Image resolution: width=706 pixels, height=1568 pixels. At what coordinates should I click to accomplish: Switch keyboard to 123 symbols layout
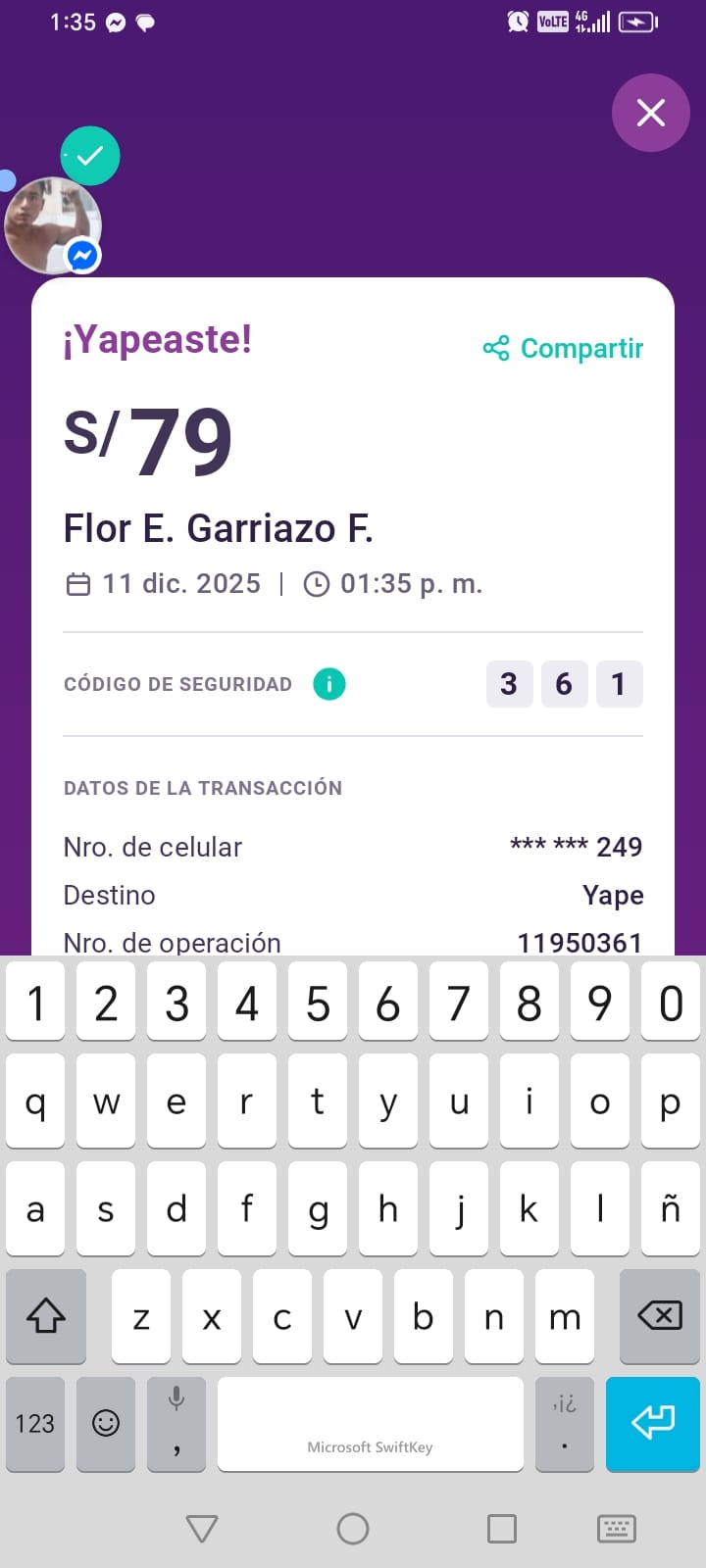pos(35,1423)
